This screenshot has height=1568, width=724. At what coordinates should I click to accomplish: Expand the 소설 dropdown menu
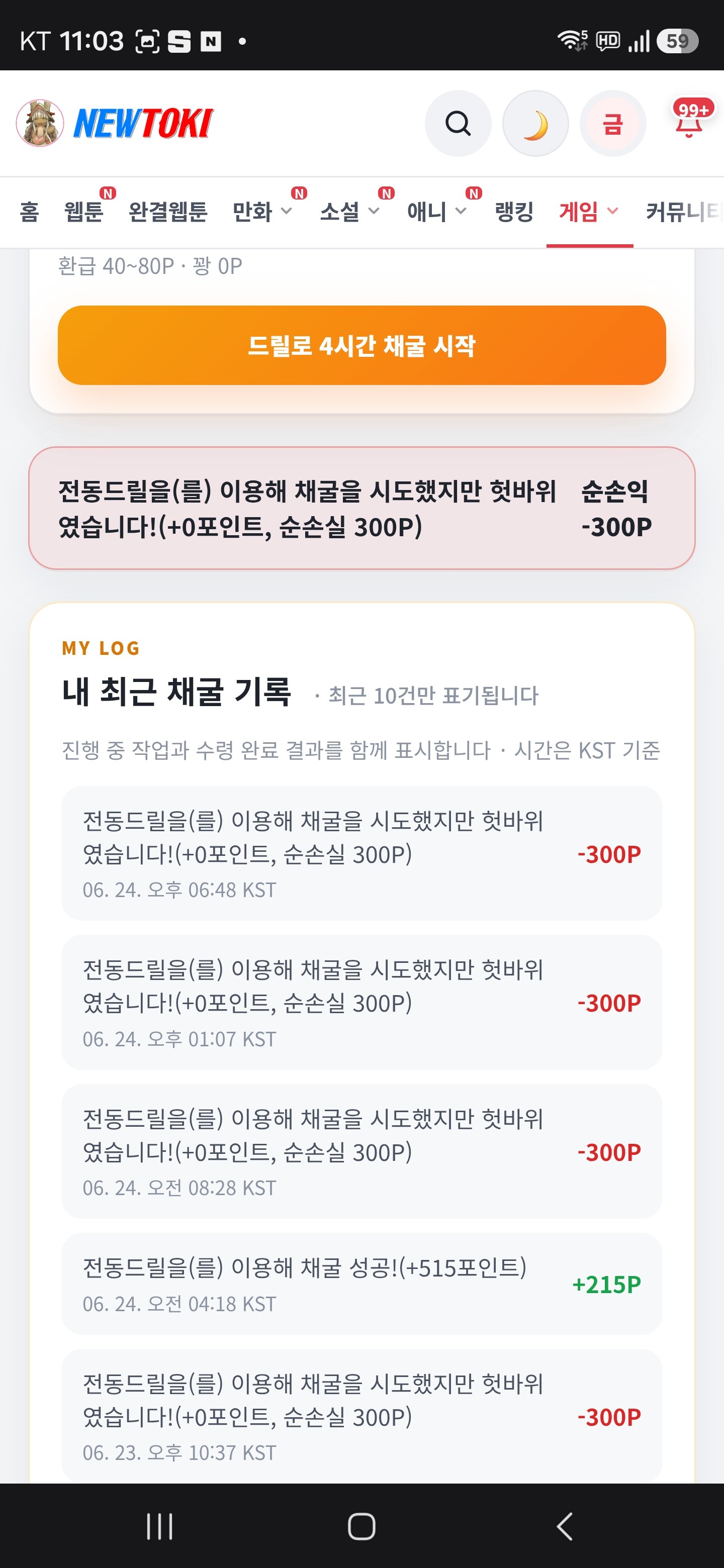coord(349,212)
